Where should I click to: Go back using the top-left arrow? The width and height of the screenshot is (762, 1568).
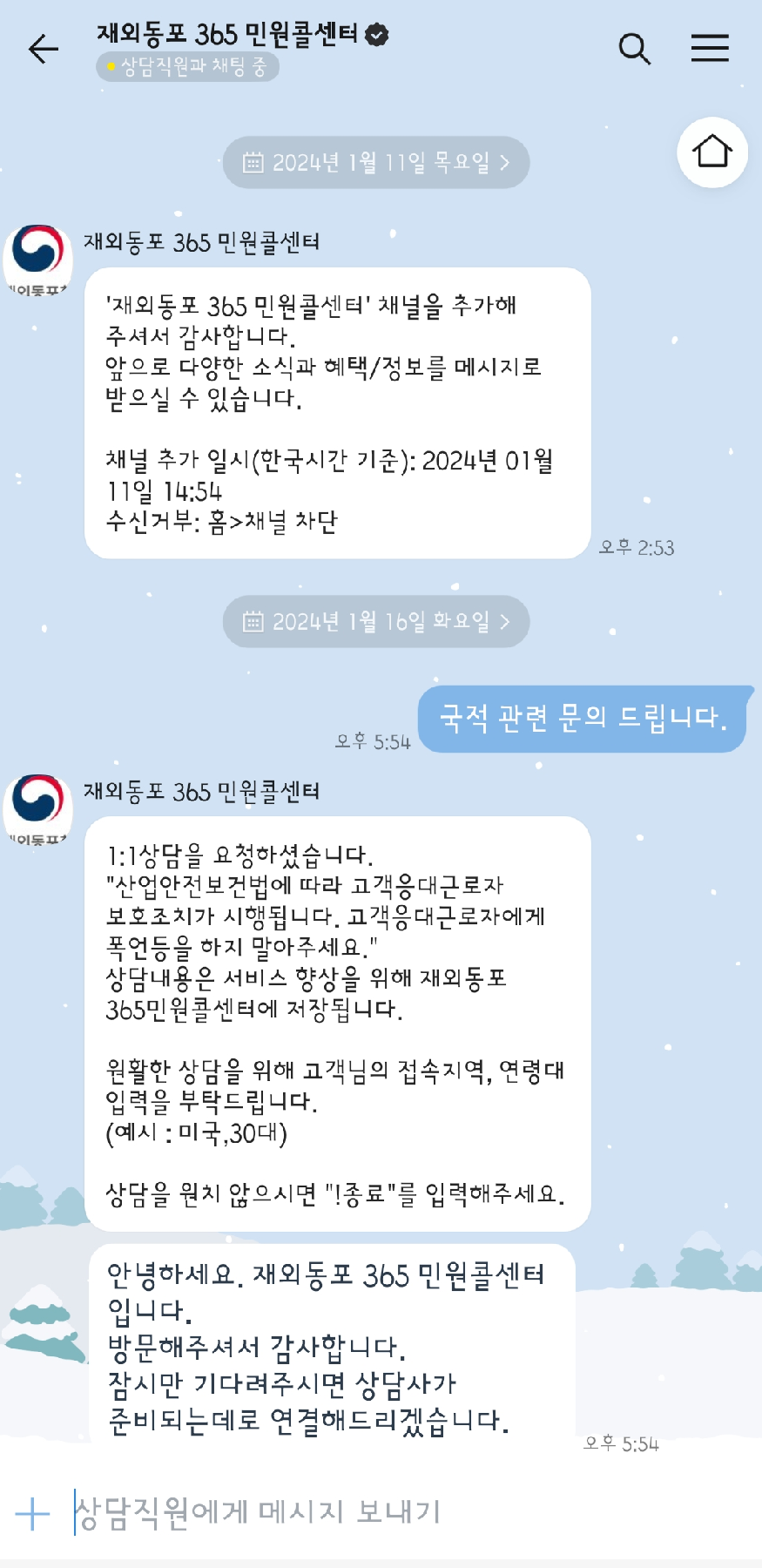(x=43, y=49)
